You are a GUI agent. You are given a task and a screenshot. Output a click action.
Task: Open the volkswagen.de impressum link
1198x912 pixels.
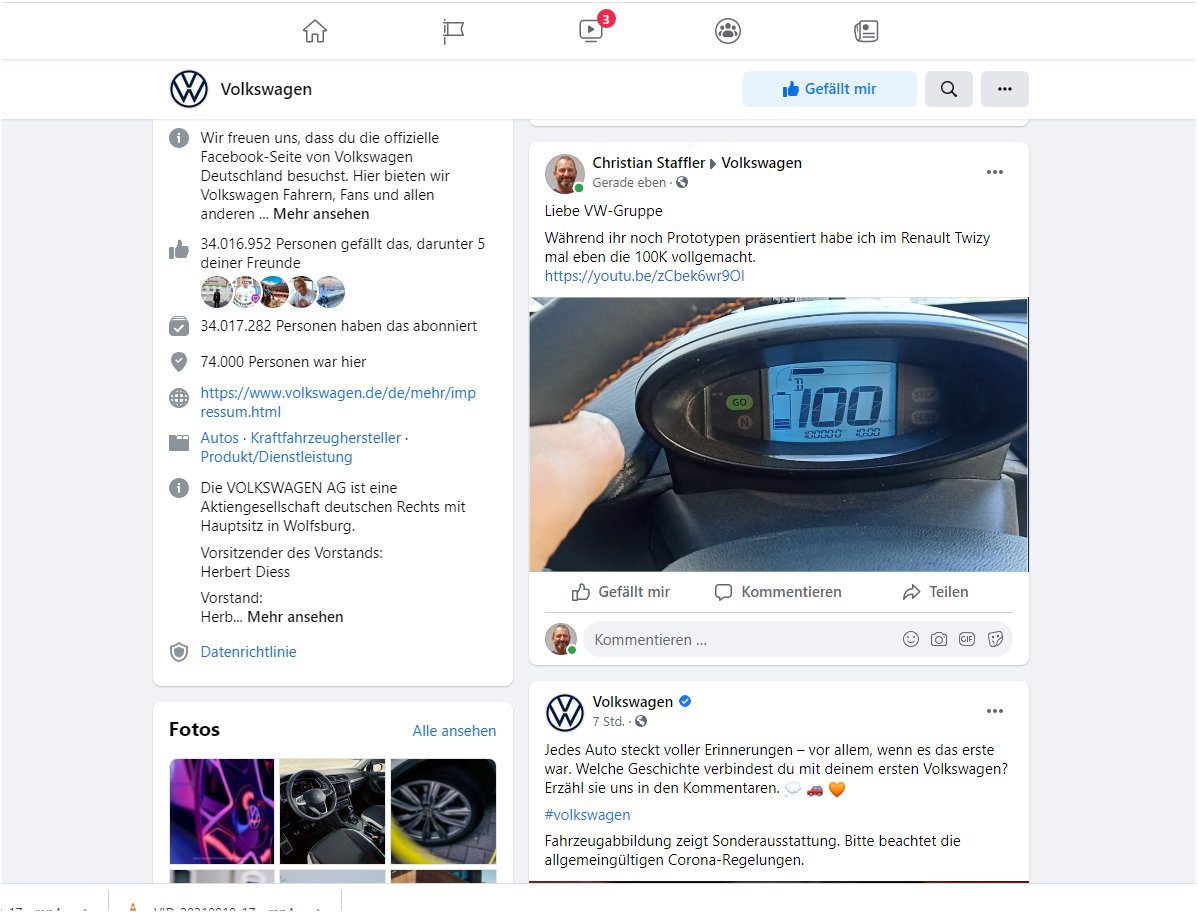338,402
